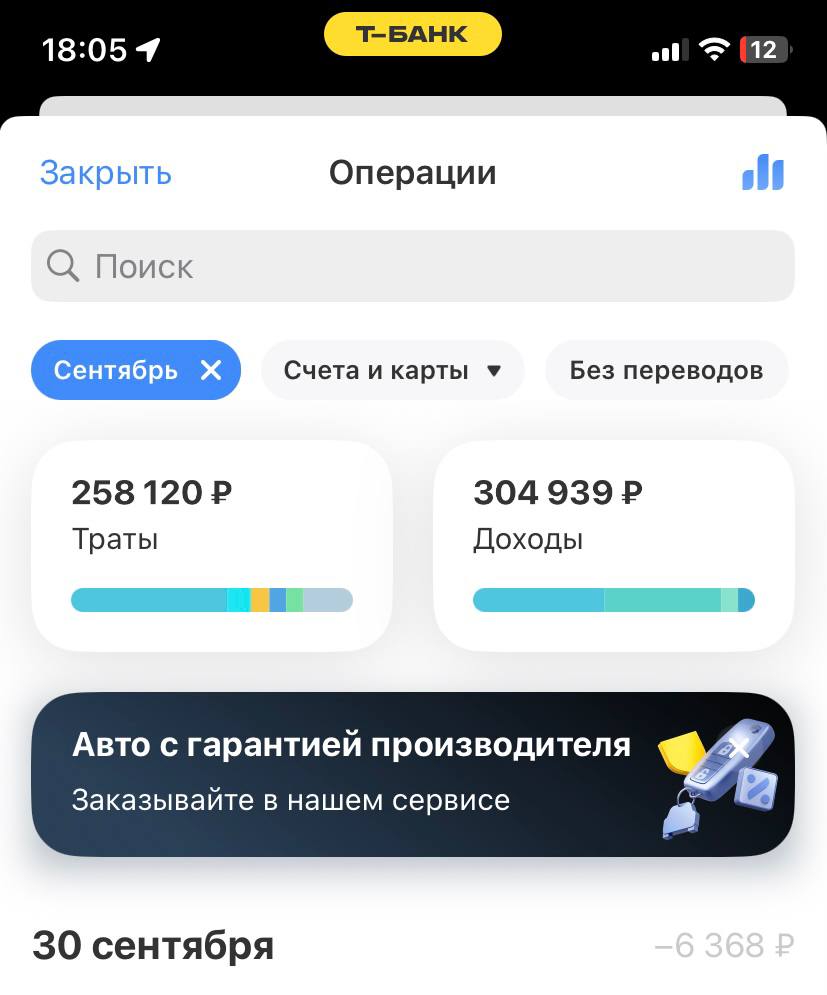Tap the Поиск search field

click(412, 266)
